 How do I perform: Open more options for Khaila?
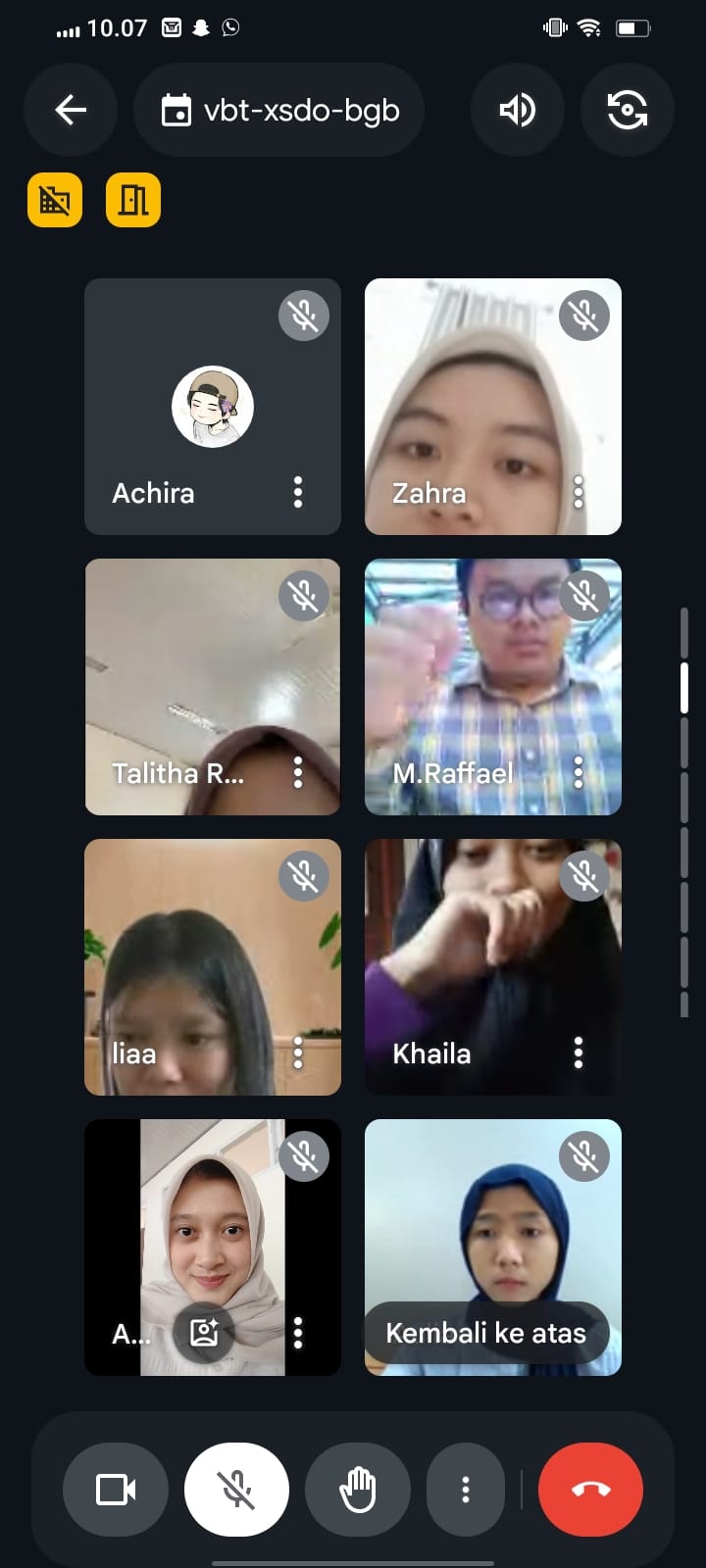pyautogui.click(x=579, y=1053)
